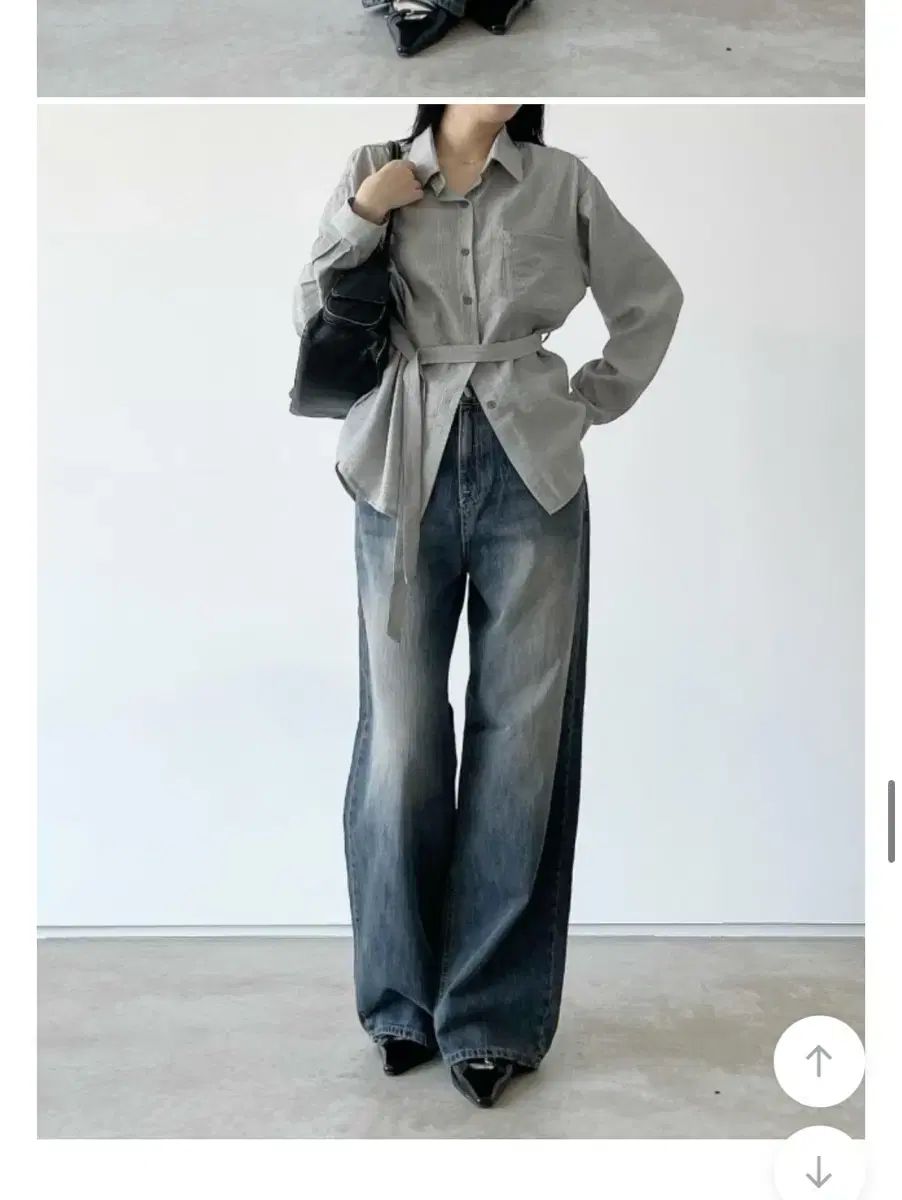Tap the scroll-to-bottom arrow button
The width and height of the screenshot is (902, 1200).
coord(818,1168)
